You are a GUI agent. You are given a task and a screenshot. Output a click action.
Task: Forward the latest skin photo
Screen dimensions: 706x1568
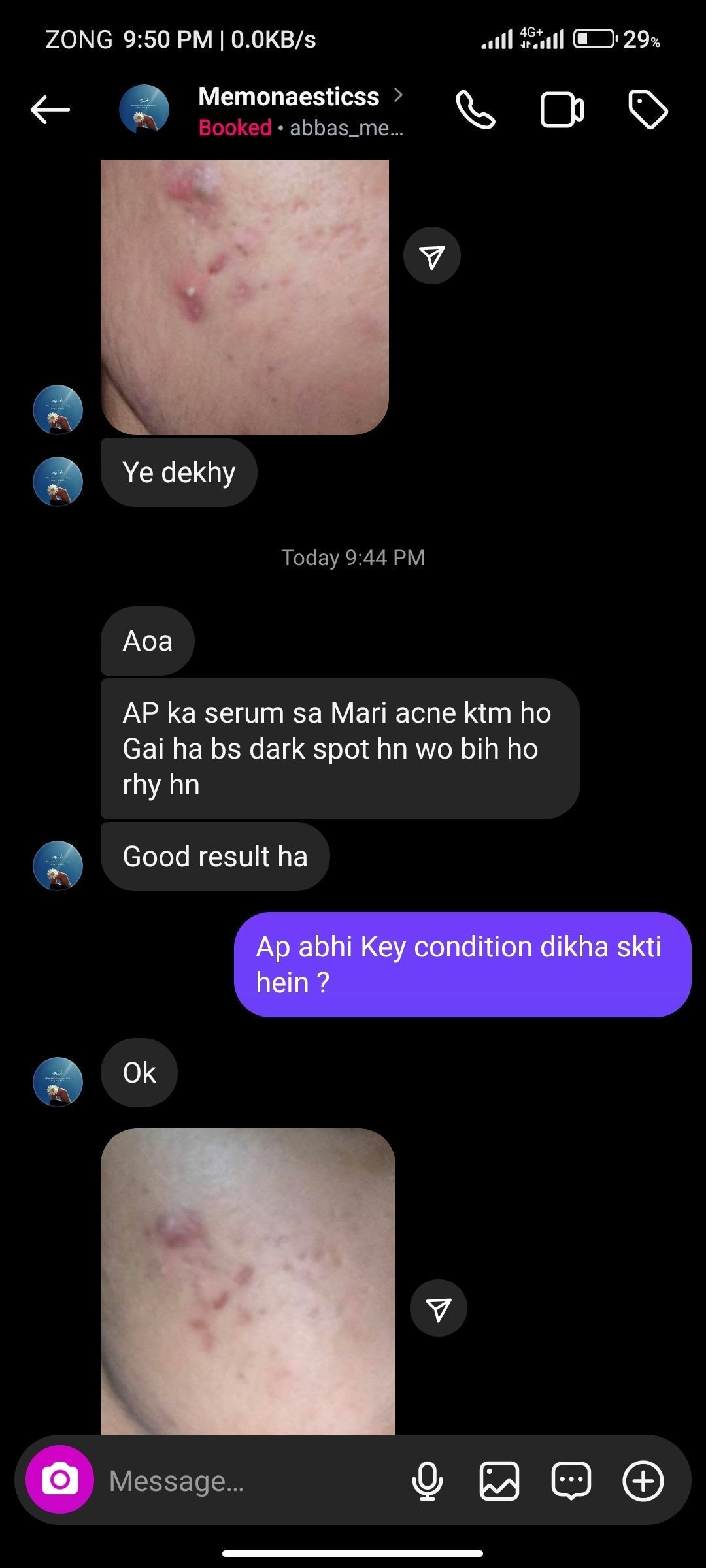click(438, 1307)
